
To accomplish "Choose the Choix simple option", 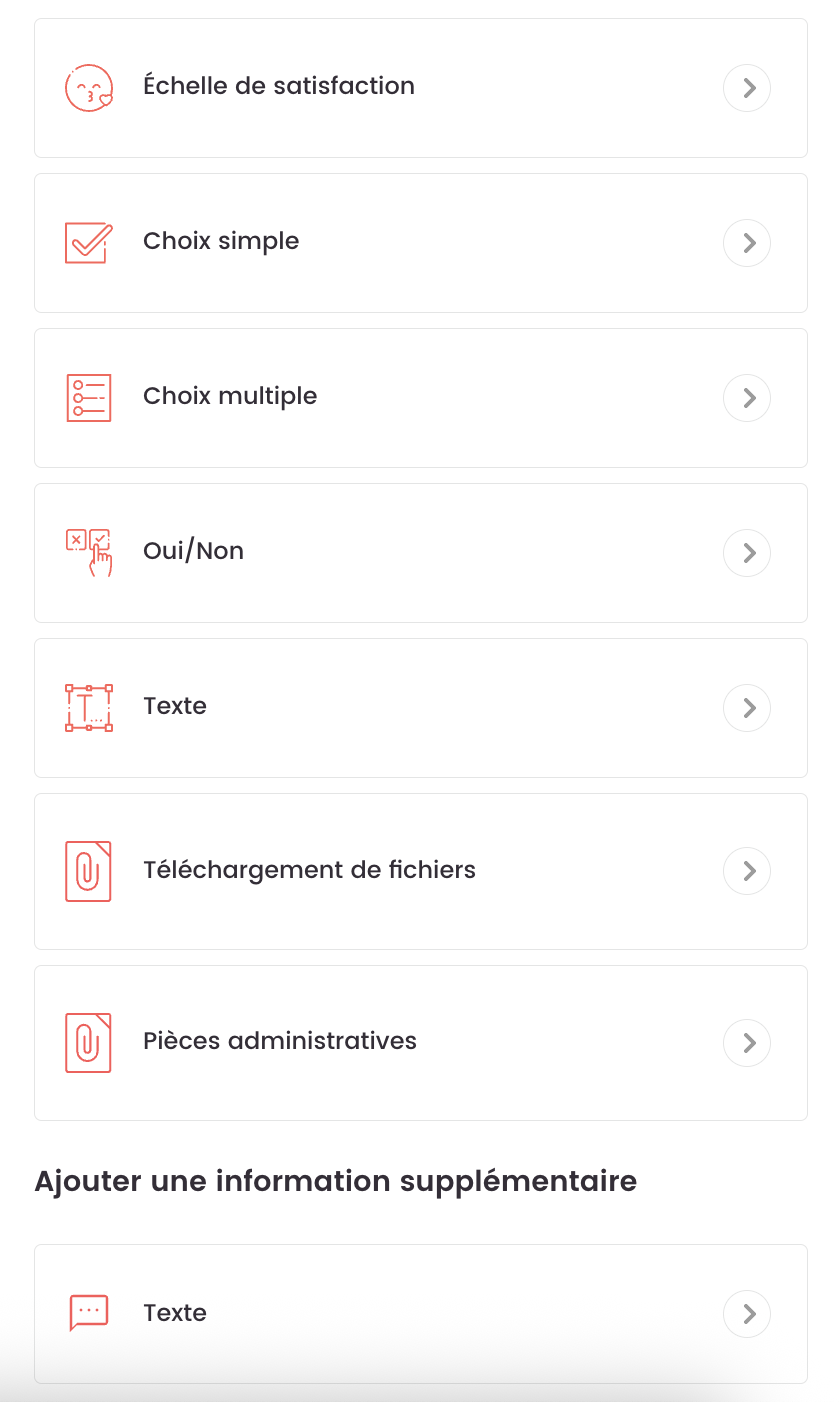I will (x=420, y=243).
